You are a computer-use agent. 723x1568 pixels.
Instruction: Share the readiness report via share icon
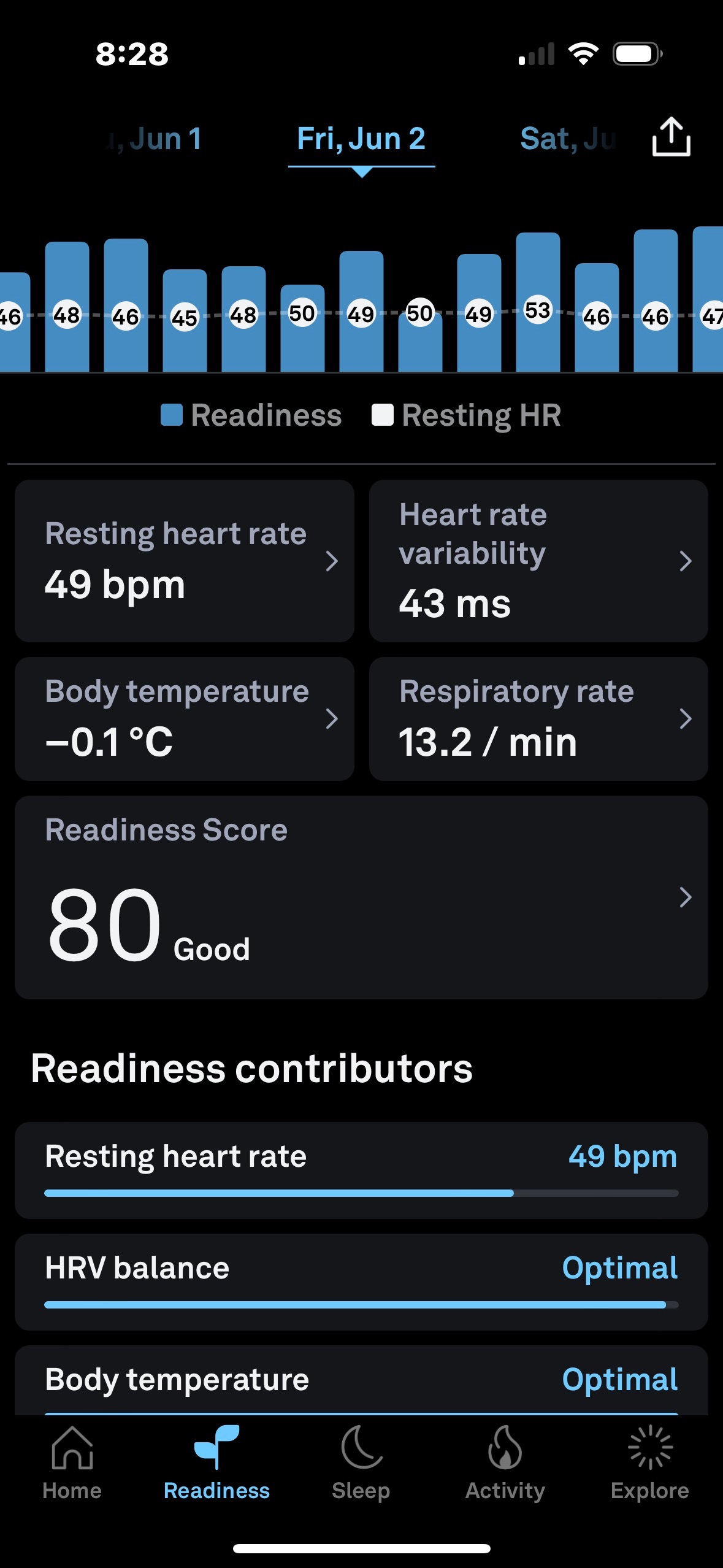[x=671, y=137]
